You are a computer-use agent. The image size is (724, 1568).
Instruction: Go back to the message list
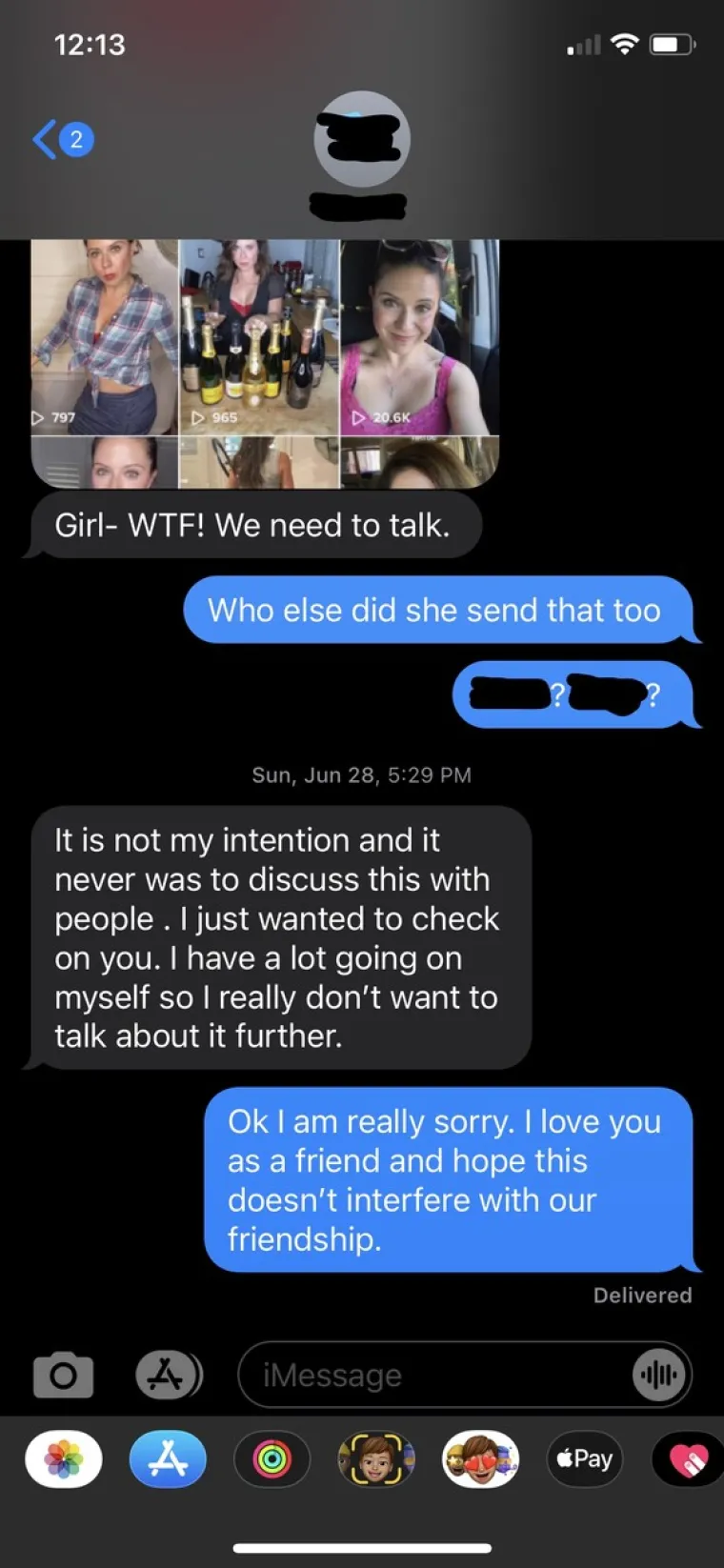59,140
